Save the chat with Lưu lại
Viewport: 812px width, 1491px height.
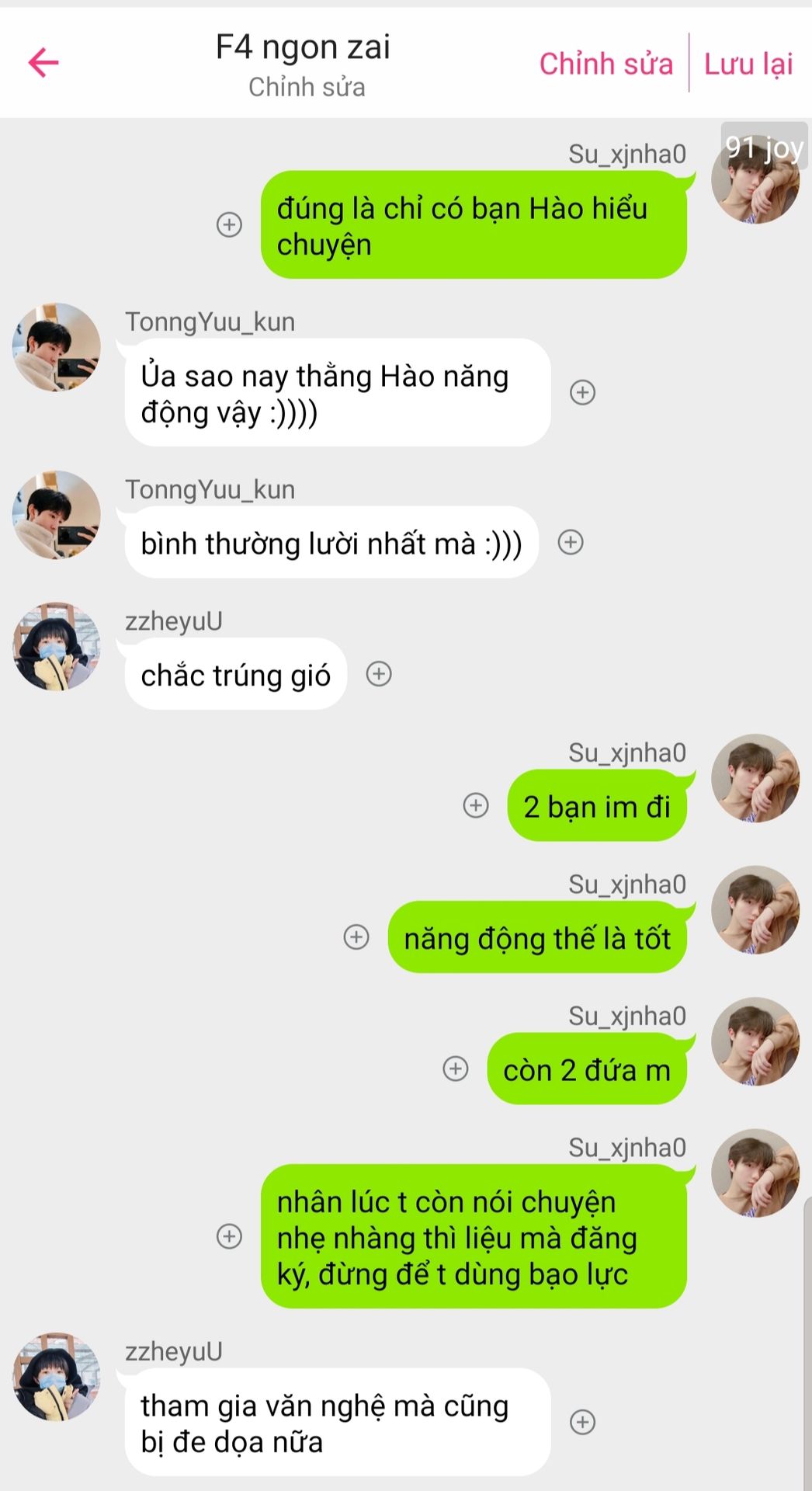pos(748,64)
